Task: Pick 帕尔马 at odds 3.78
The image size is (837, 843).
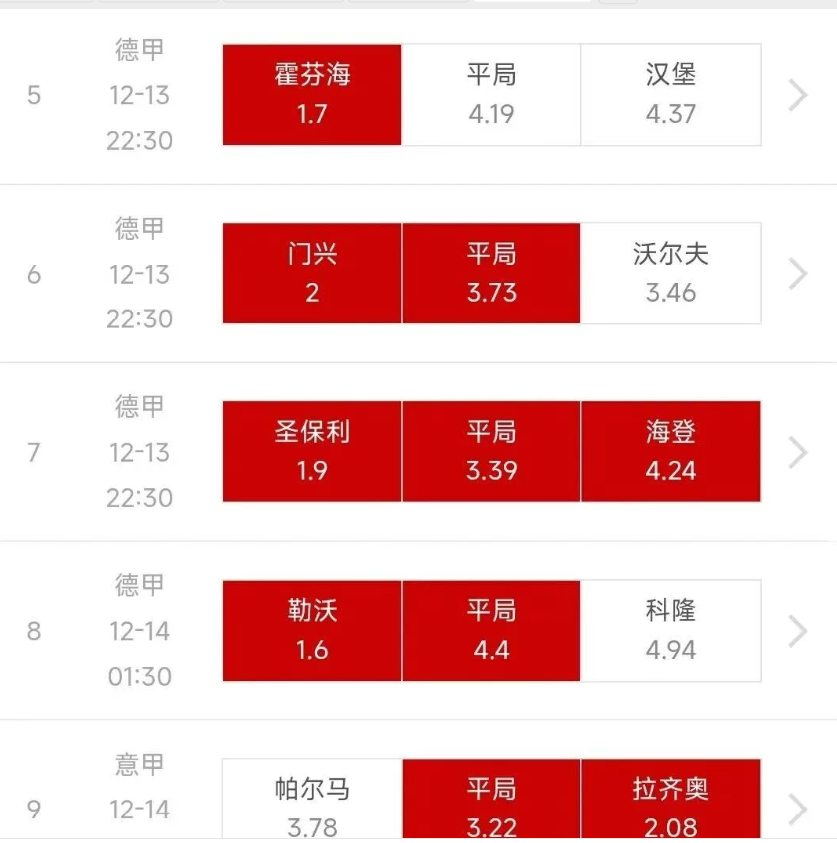Action: (x=312, y=807)
